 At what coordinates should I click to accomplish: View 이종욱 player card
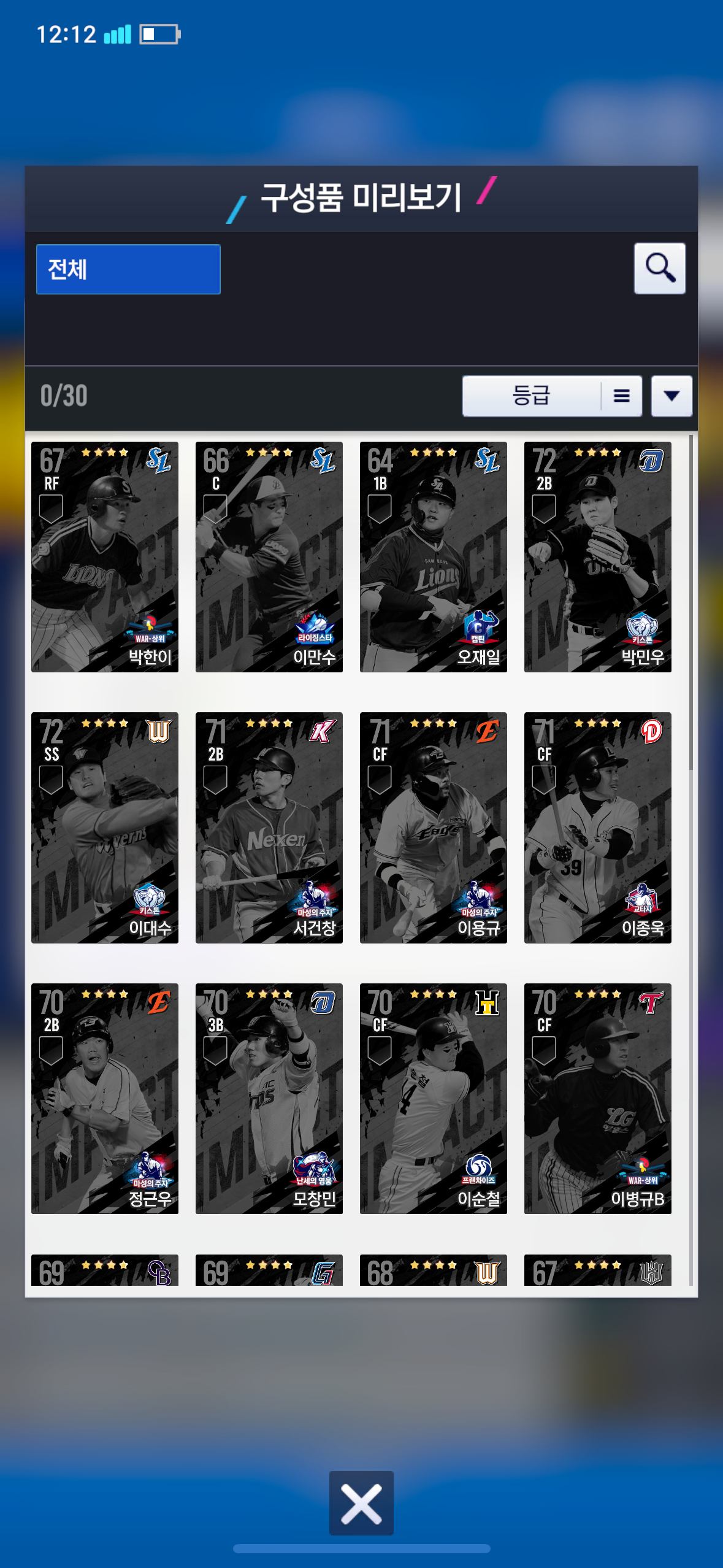coord(598,828)
